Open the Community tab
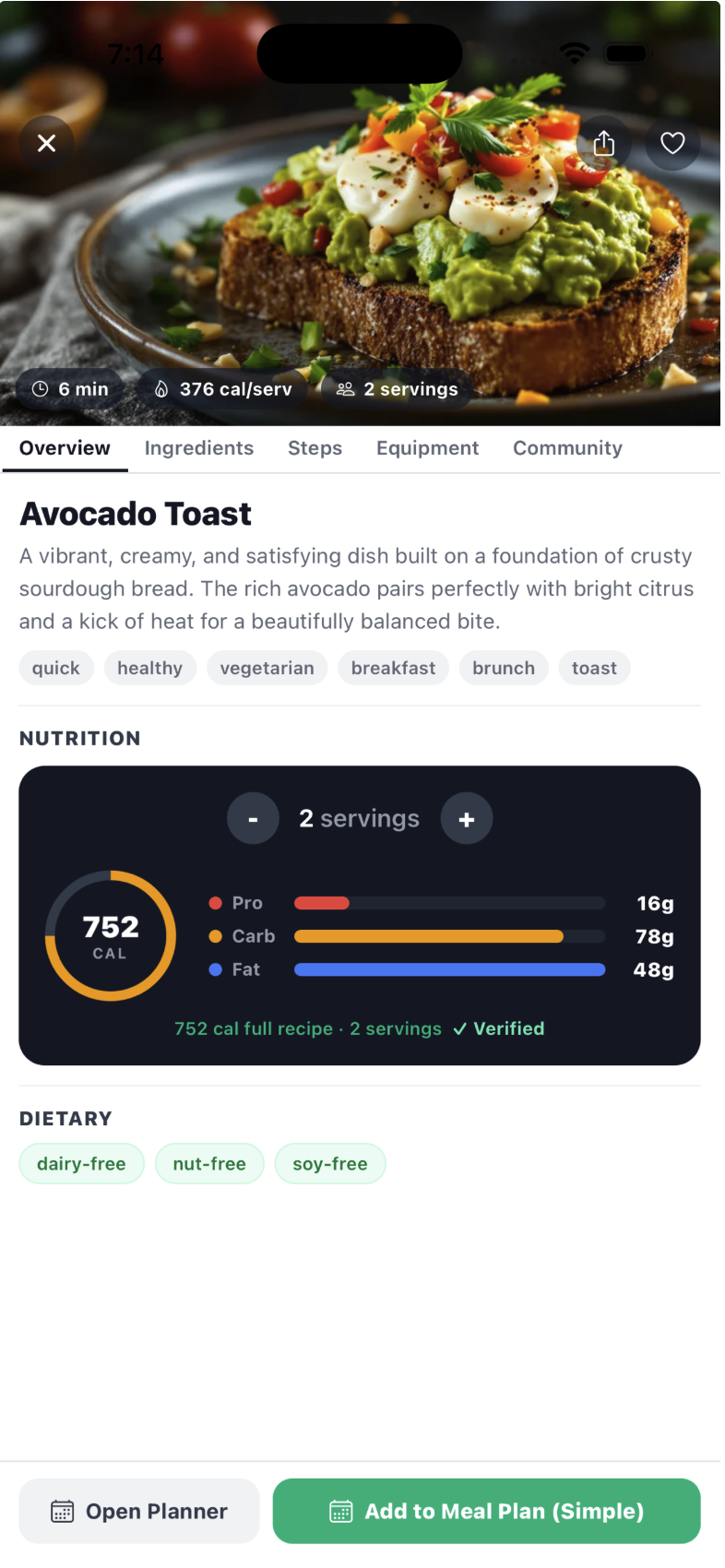The width and height of the screenshot is (725, 1568). (x=567, y=448)
